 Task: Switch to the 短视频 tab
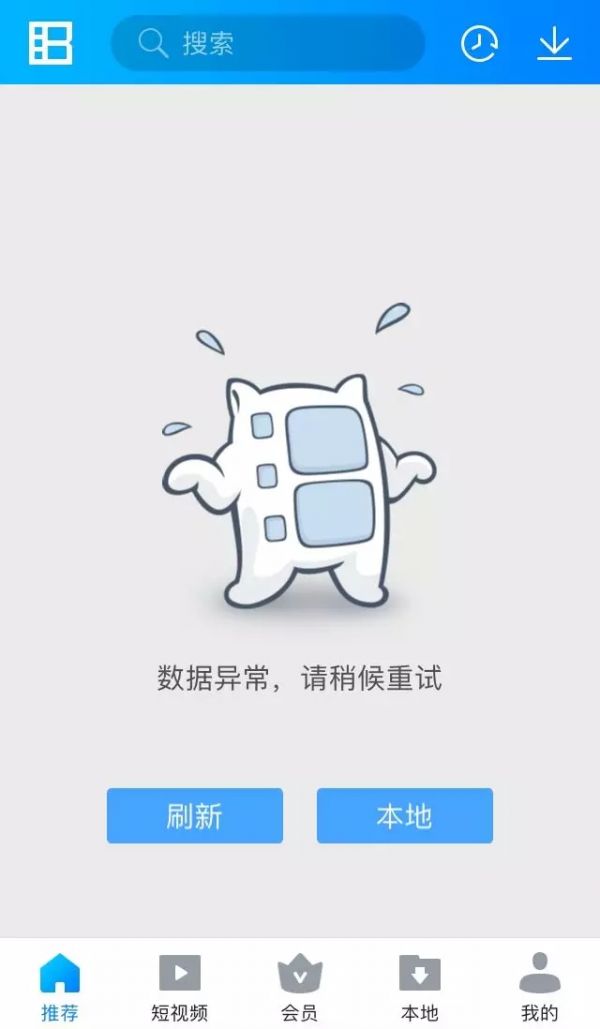pyautogui.click(x=180, y=985)
